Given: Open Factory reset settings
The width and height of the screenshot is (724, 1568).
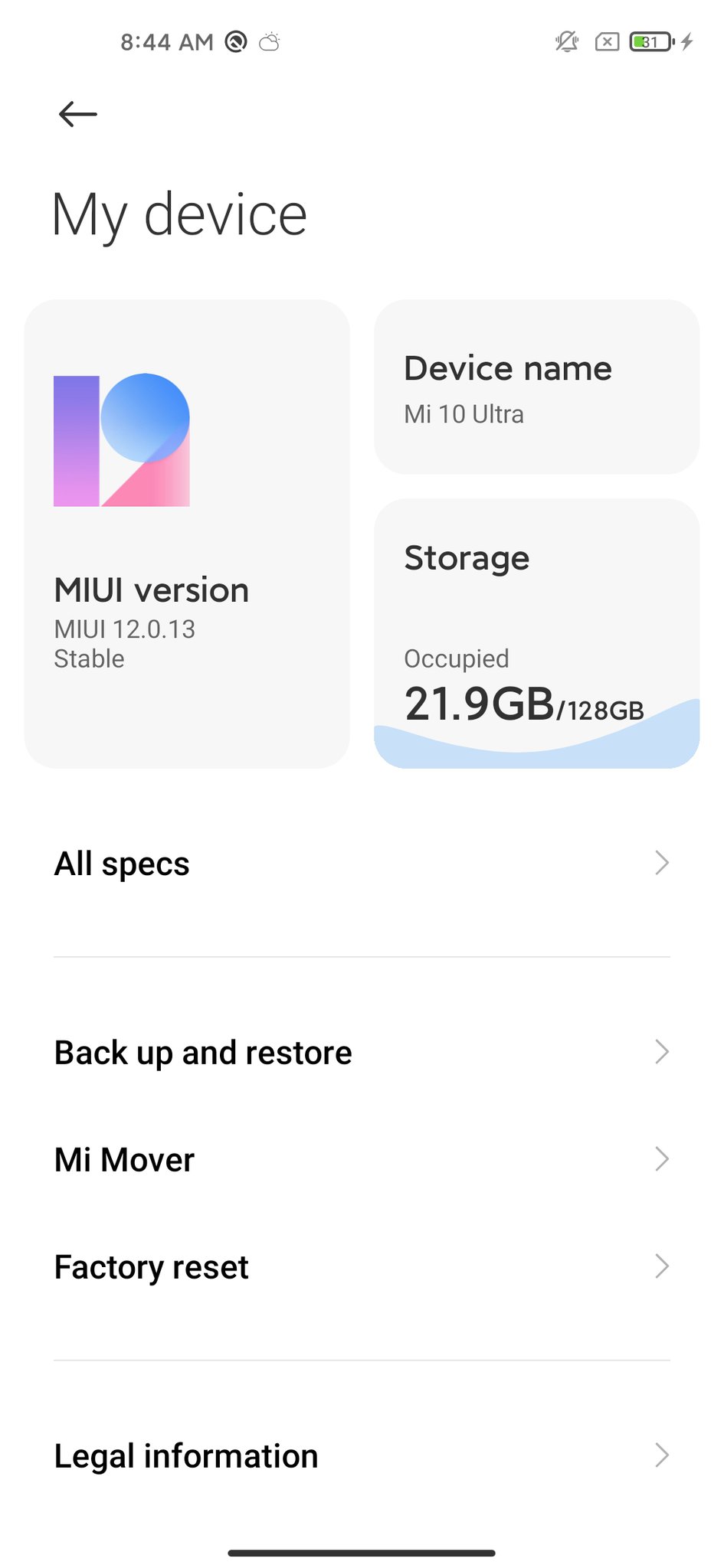Looking at the screenshot, I should click(x=362, y=1267).
